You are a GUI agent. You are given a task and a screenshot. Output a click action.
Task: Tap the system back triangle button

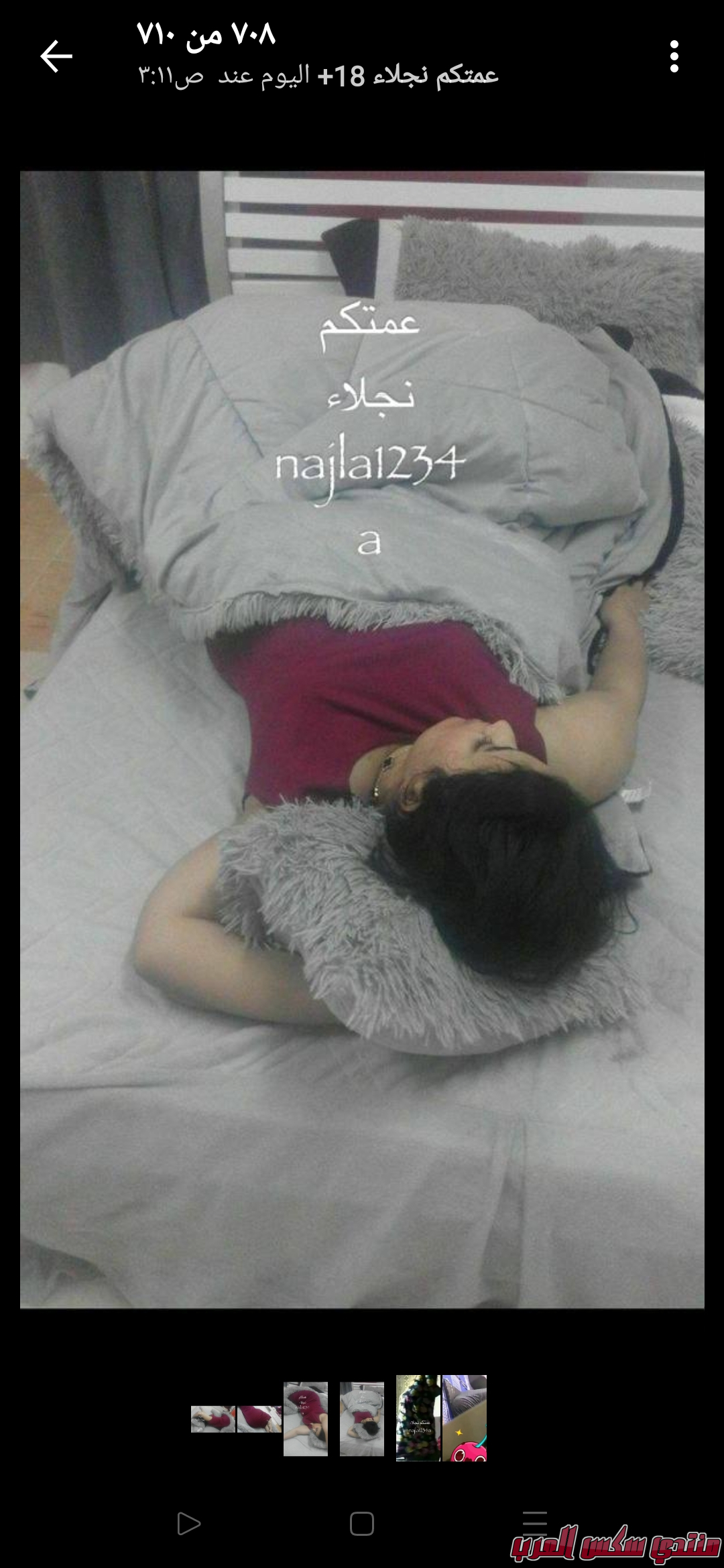pos(188,1524)
